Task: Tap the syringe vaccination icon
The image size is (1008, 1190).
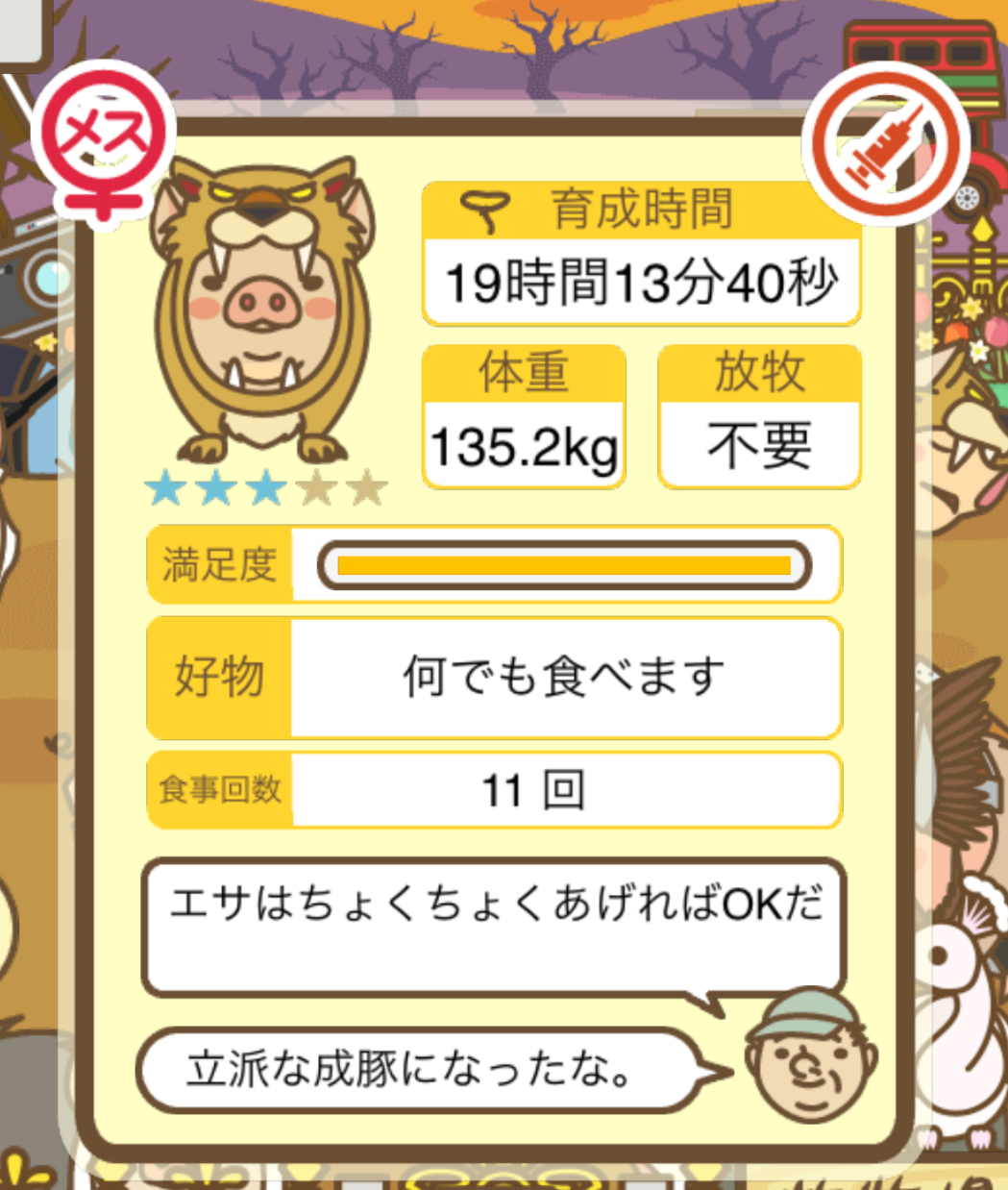Action: pyautogui.click(x=884, y=145)
